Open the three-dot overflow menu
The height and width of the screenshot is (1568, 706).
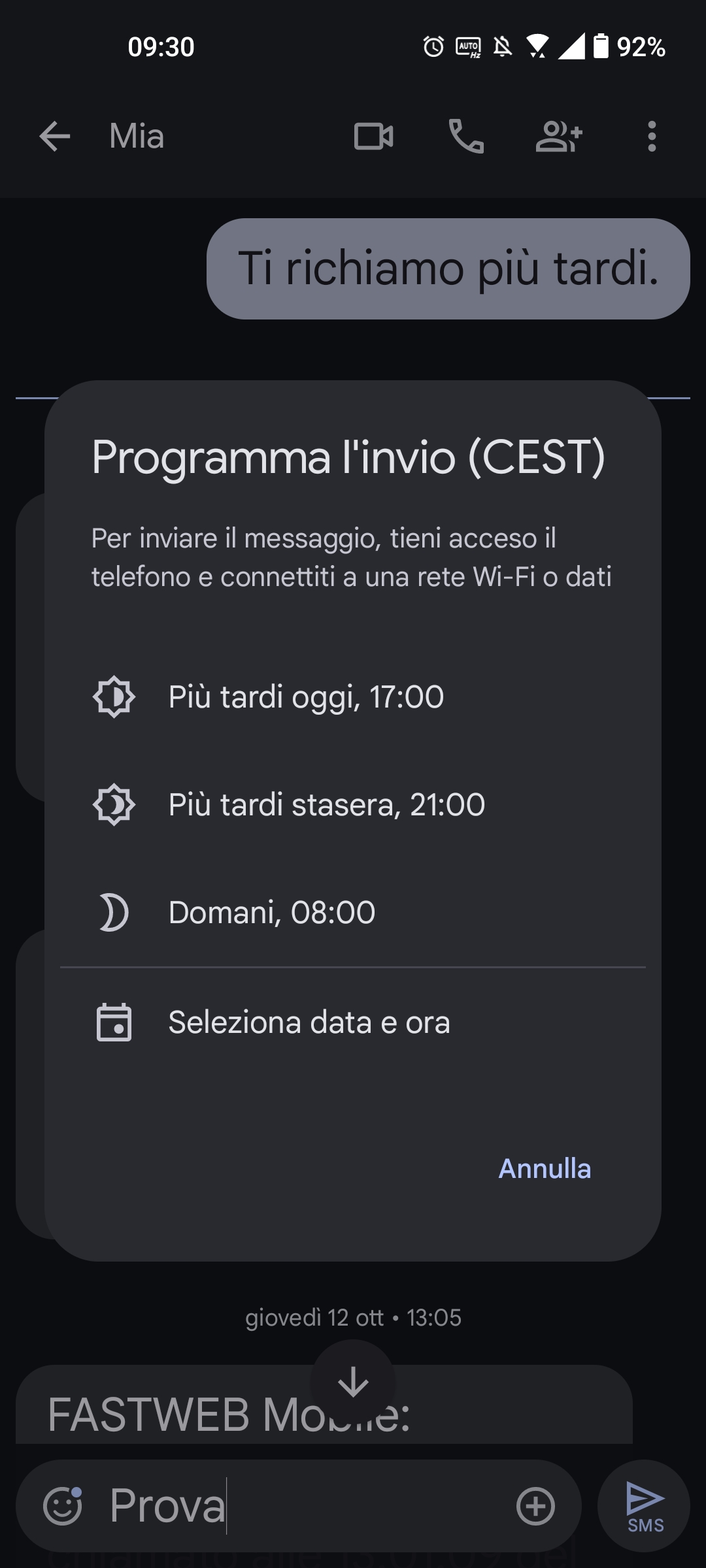tap(651, 137)
